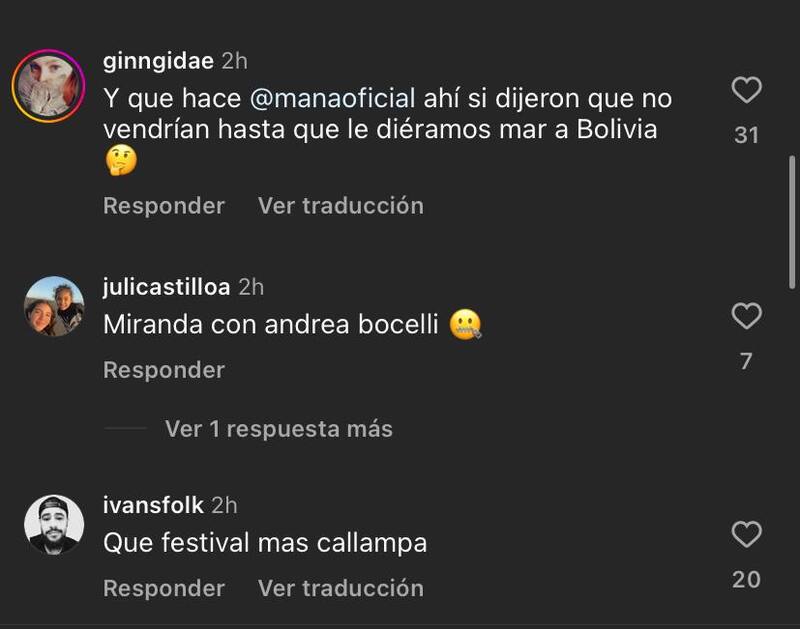Image resolution: width=800 pixels, height=629 pixels.
Task: Open ginngidae's profile picture
Action: tap(47, 85)
